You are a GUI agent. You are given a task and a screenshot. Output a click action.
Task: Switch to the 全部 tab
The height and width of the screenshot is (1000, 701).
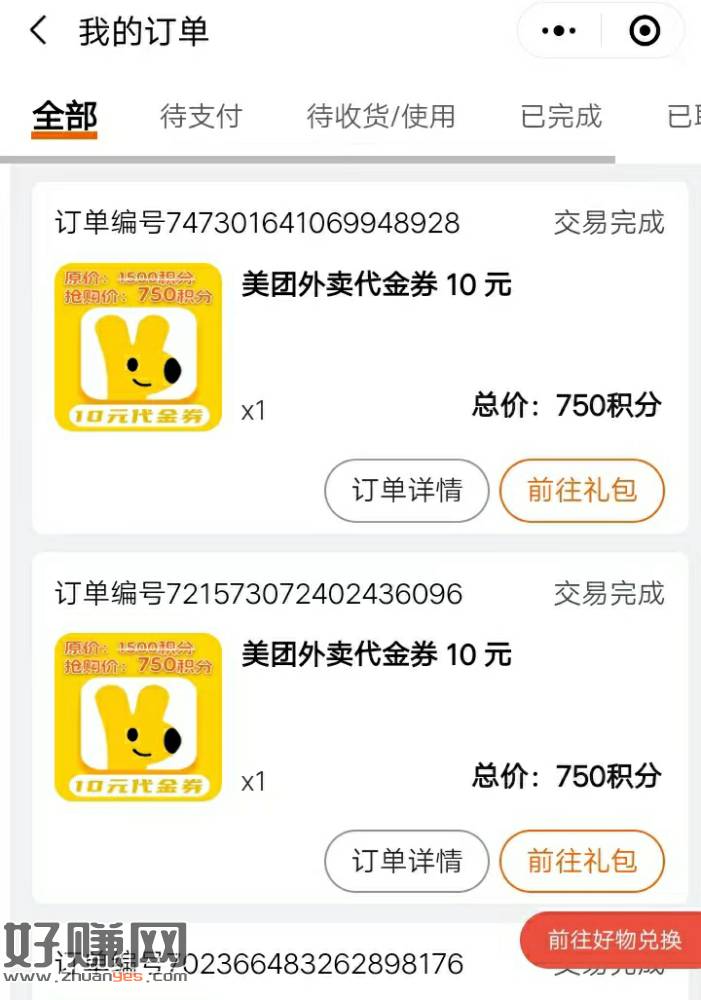(x=64, y=116)
